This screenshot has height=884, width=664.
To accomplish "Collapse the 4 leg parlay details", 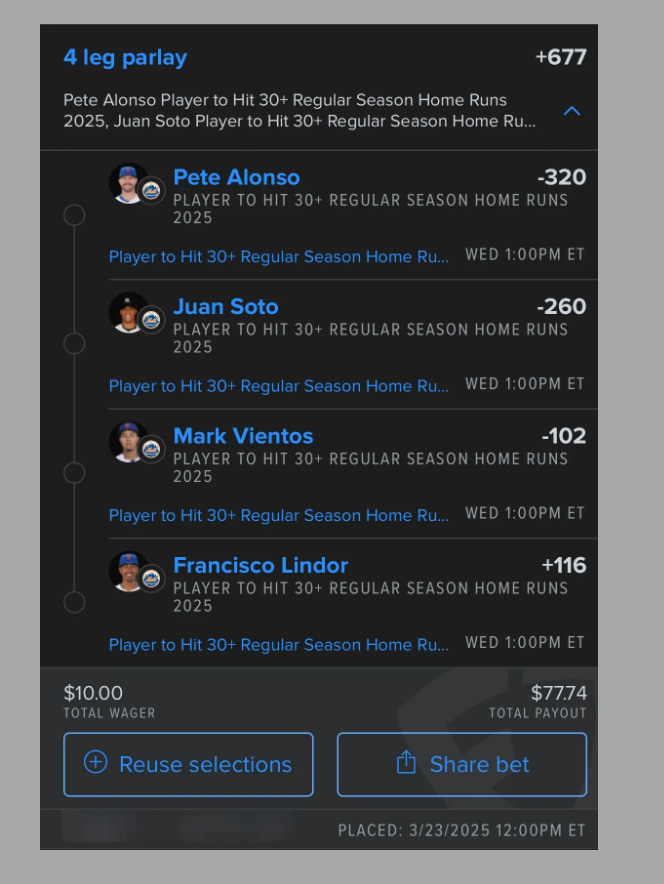I will click(572, 111).
